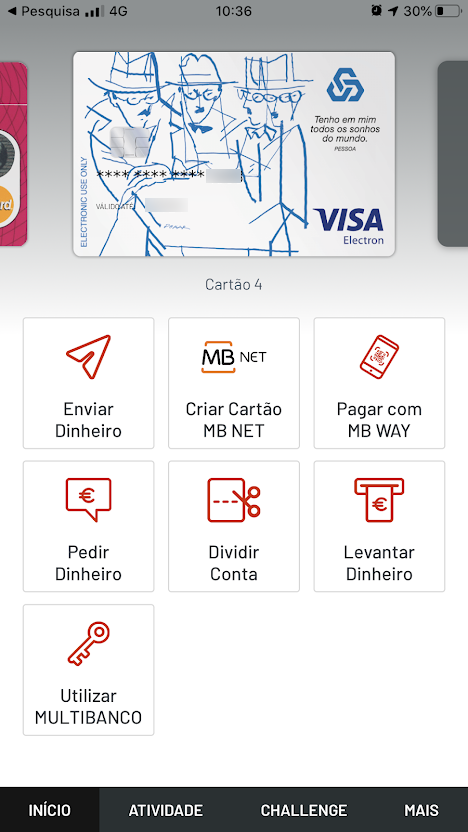Select the Visa Electron card
The image size is (468, 832).
pyautogui.click(x=234, y=154)
